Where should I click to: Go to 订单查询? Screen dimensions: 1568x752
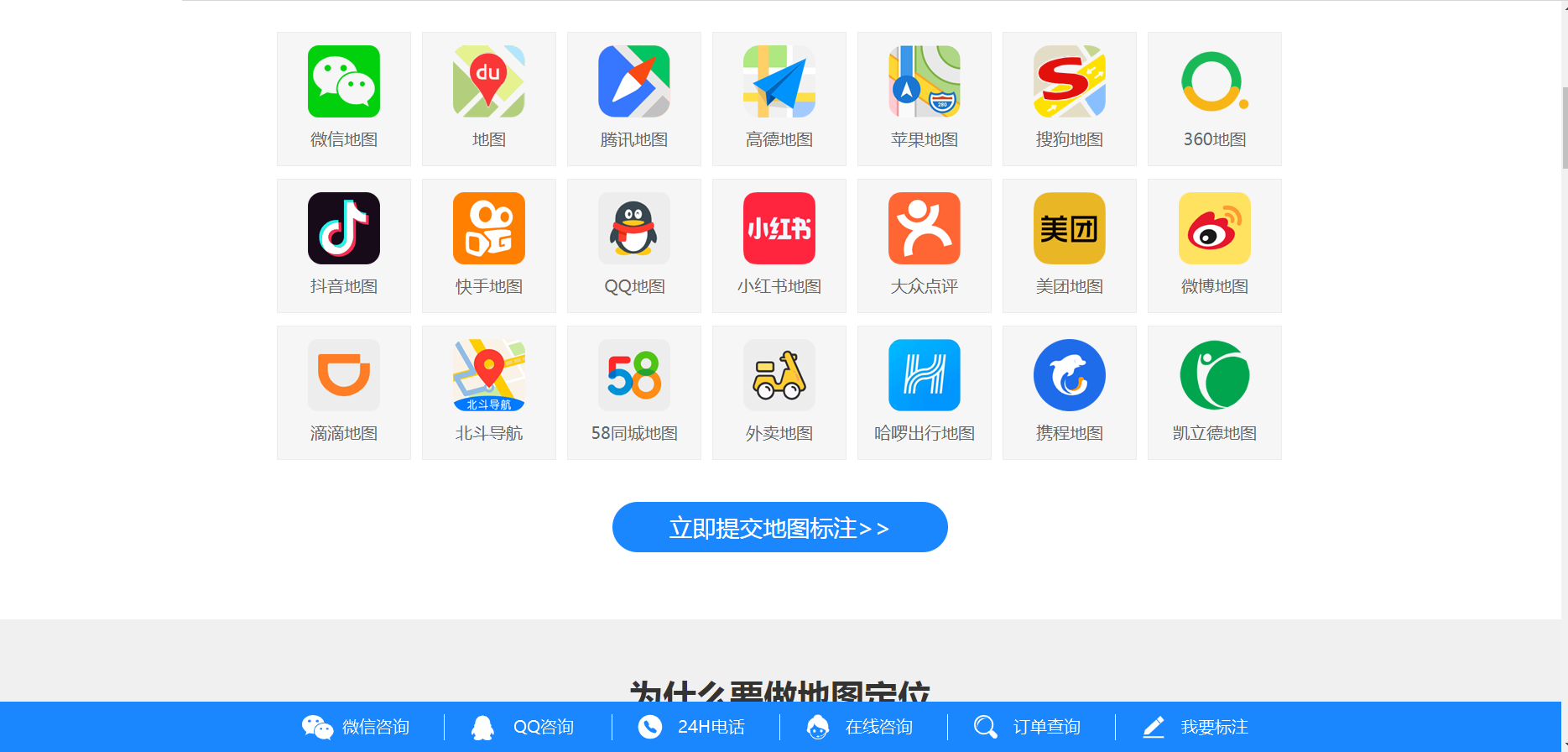1028,727
